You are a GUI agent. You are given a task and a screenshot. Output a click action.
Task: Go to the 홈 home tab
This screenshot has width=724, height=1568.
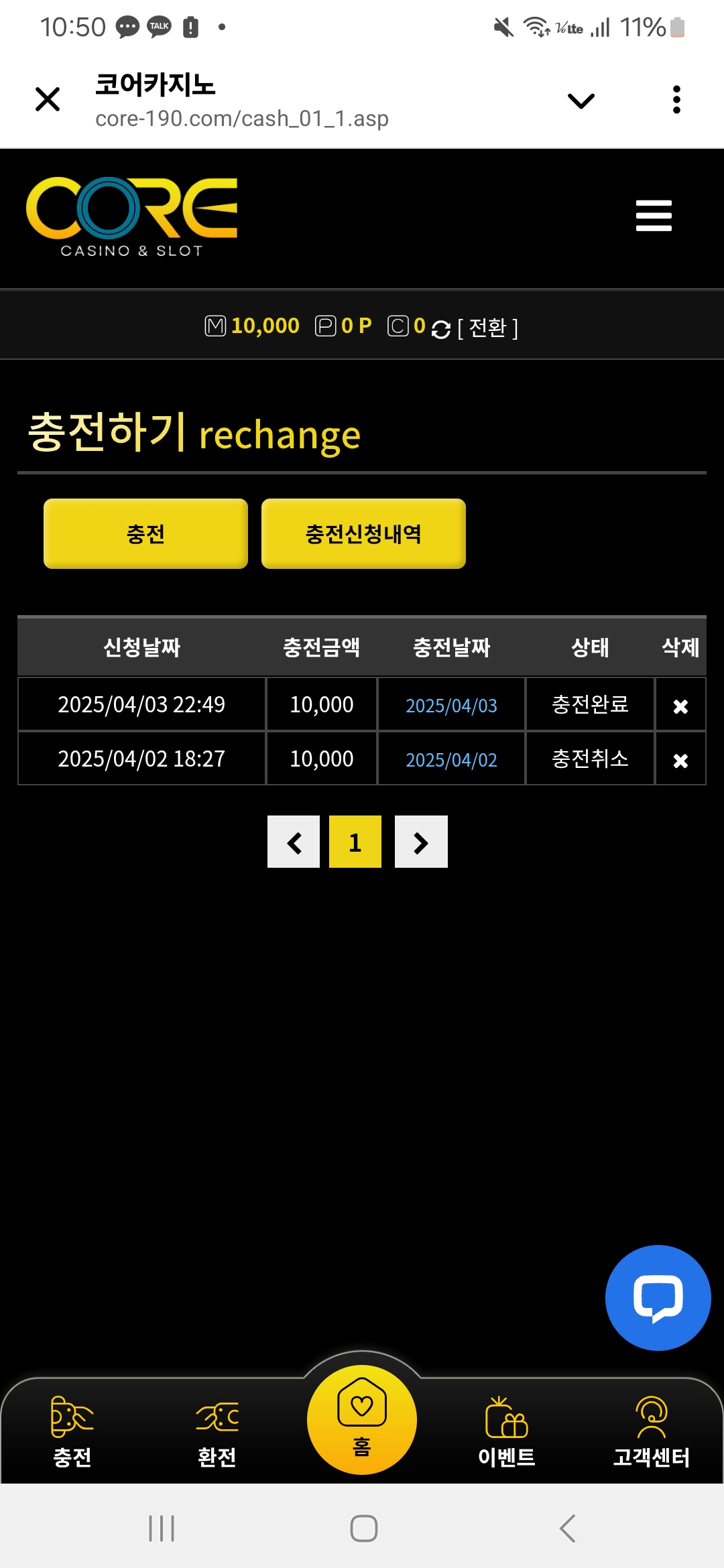tap(362, 1419)
